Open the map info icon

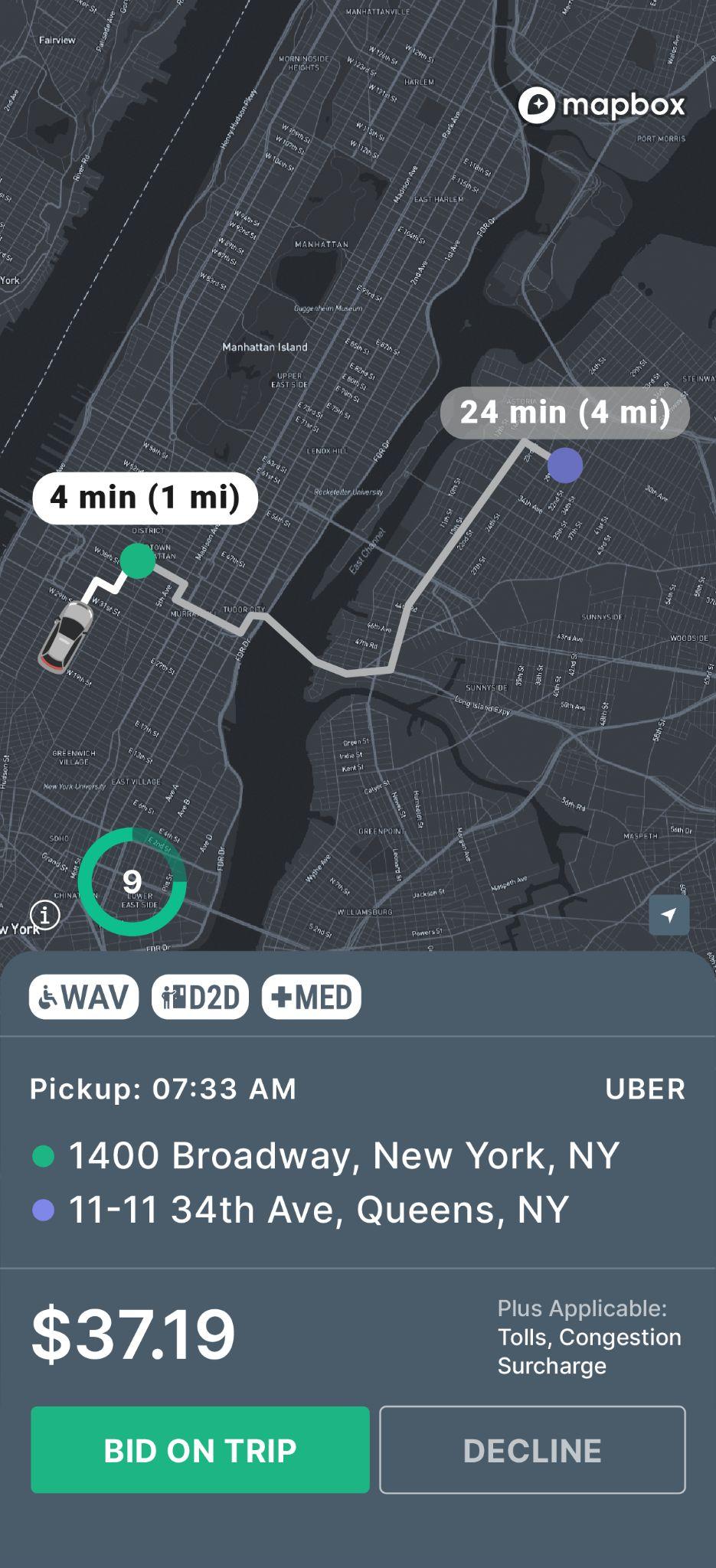45,914
